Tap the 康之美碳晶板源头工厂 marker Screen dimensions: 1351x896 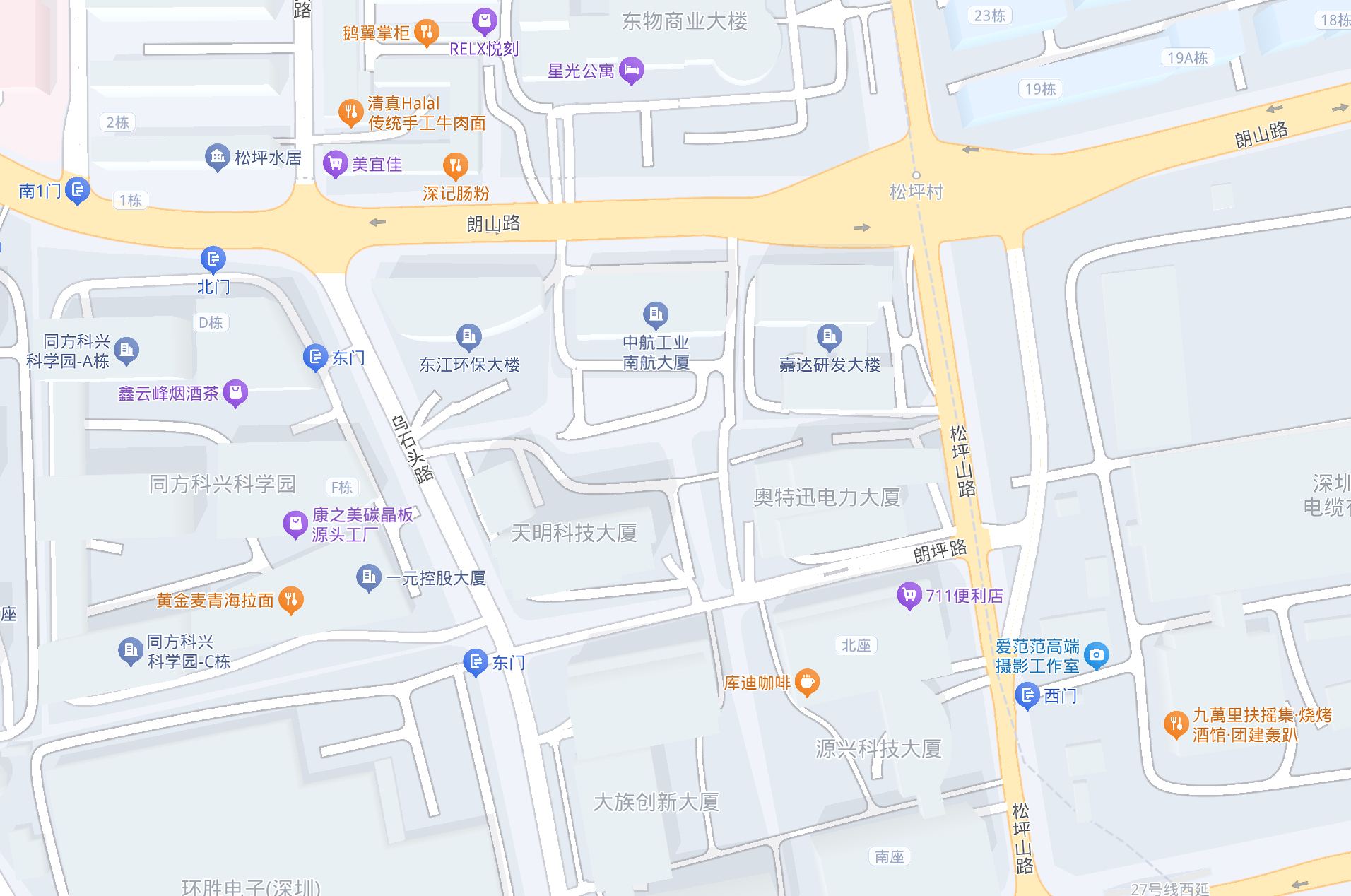click(295, 524)
